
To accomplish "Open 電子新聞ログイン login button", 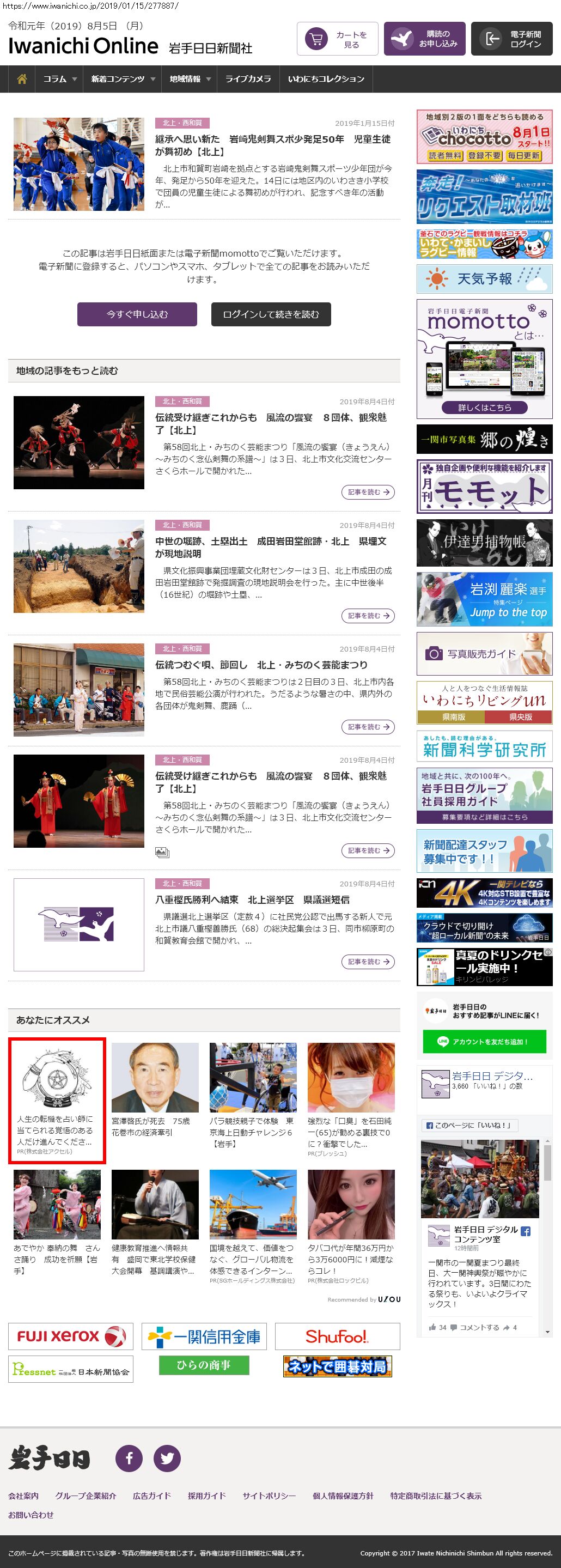I will [511, 39].
